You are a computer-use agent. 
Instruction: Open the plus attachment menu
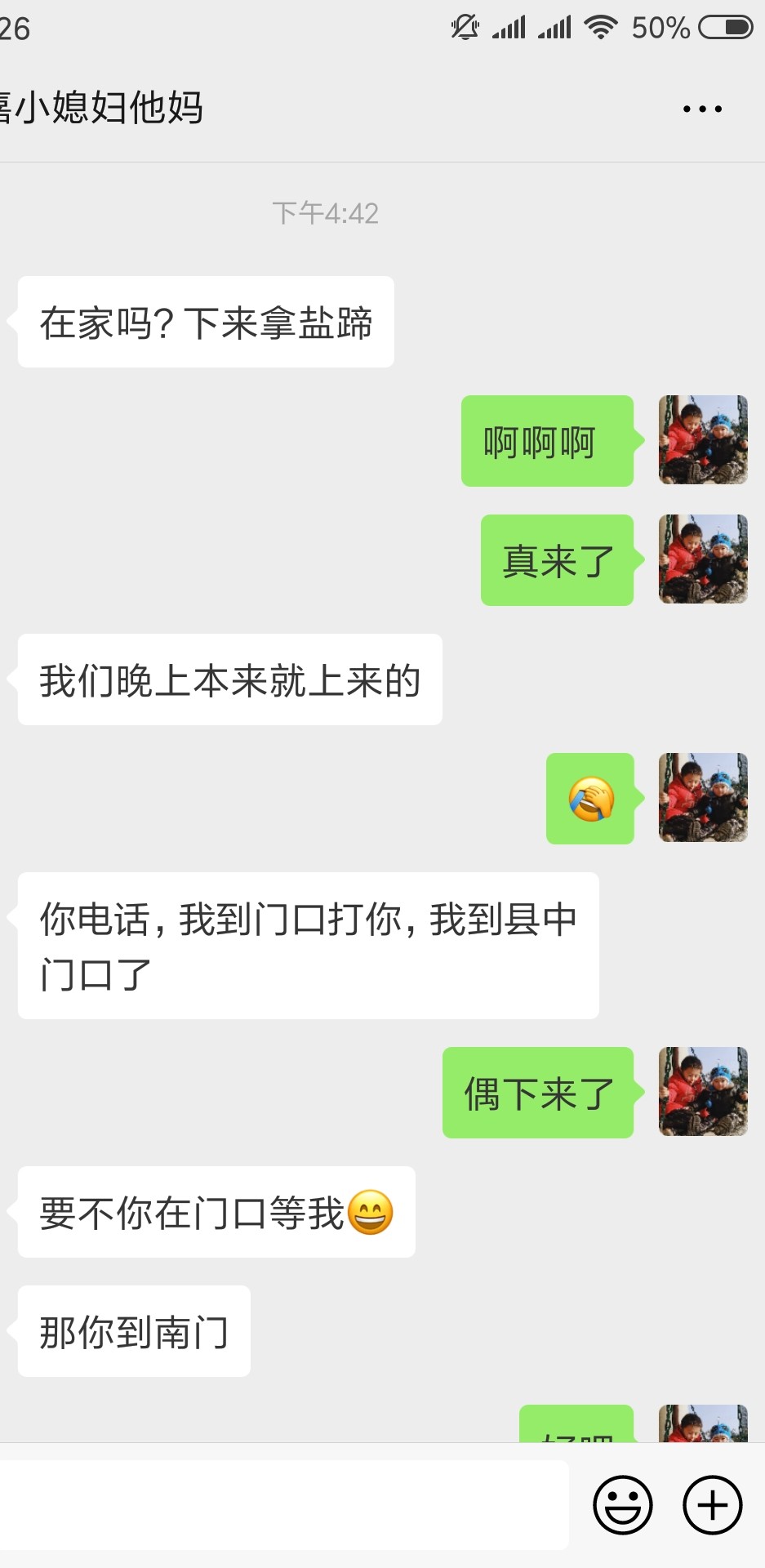point(713,1504)
